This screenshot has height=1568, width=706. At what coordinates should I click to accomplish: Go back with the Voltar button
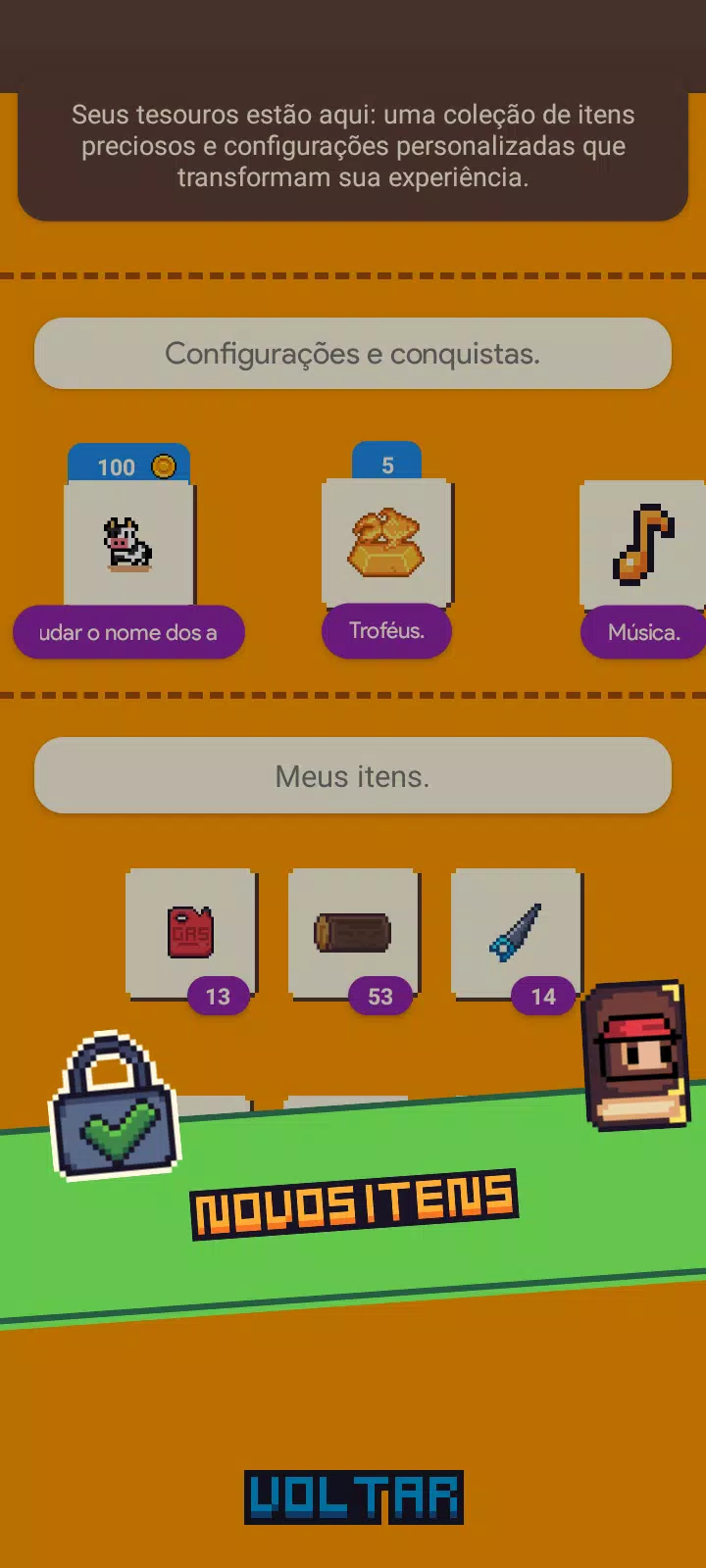[353, 1496]
